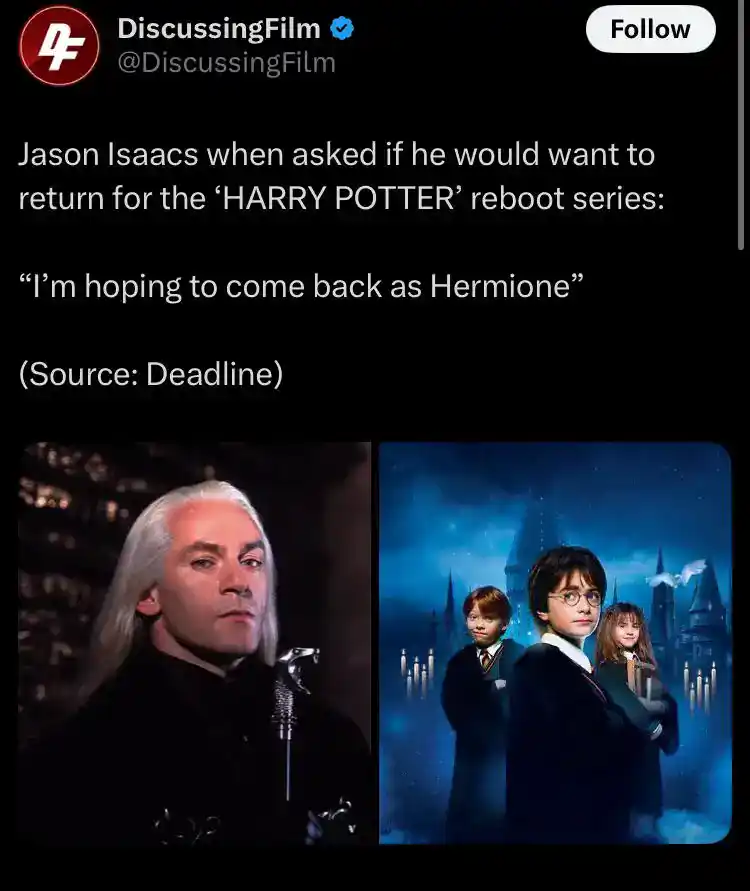Follow the DiscussingFilm account

(650, 29)
